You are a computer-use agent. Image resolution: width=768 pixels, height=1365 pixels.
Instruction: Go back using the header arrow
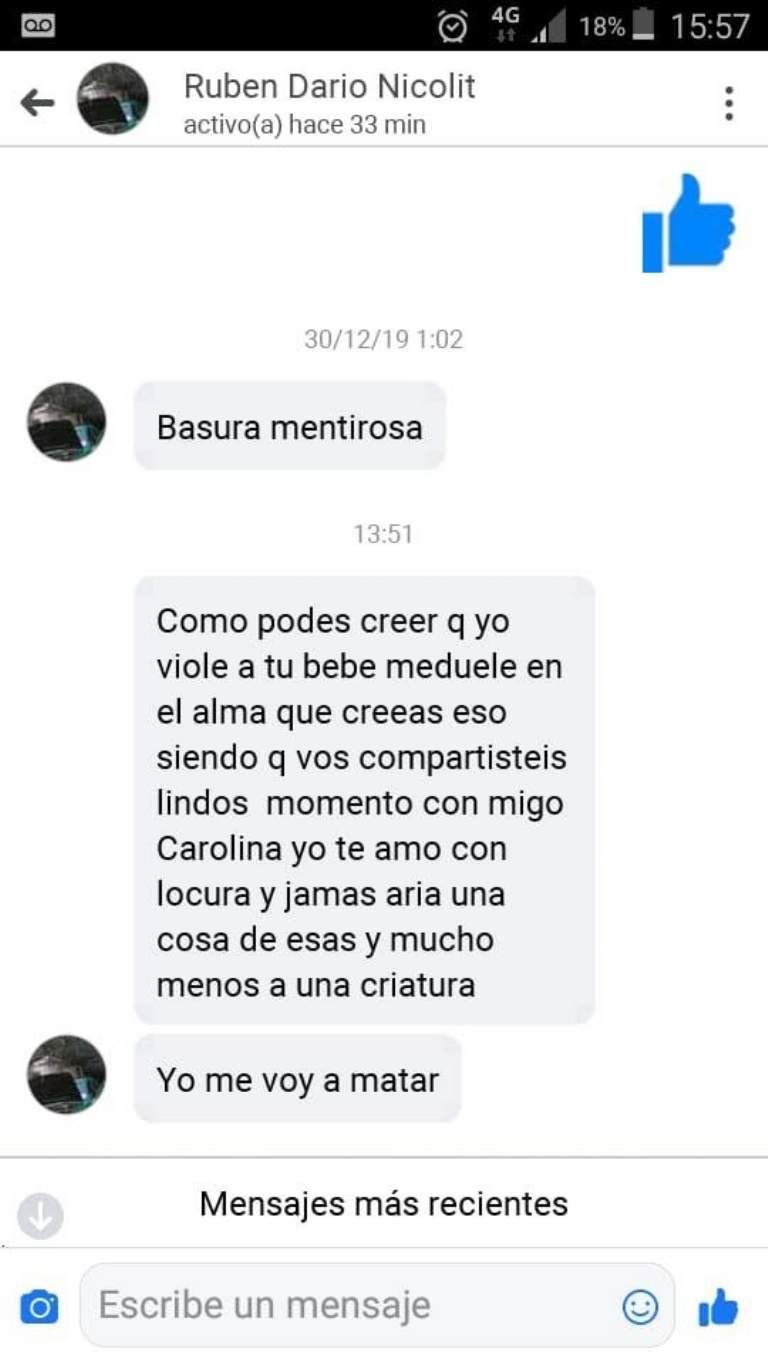[37, 102]
